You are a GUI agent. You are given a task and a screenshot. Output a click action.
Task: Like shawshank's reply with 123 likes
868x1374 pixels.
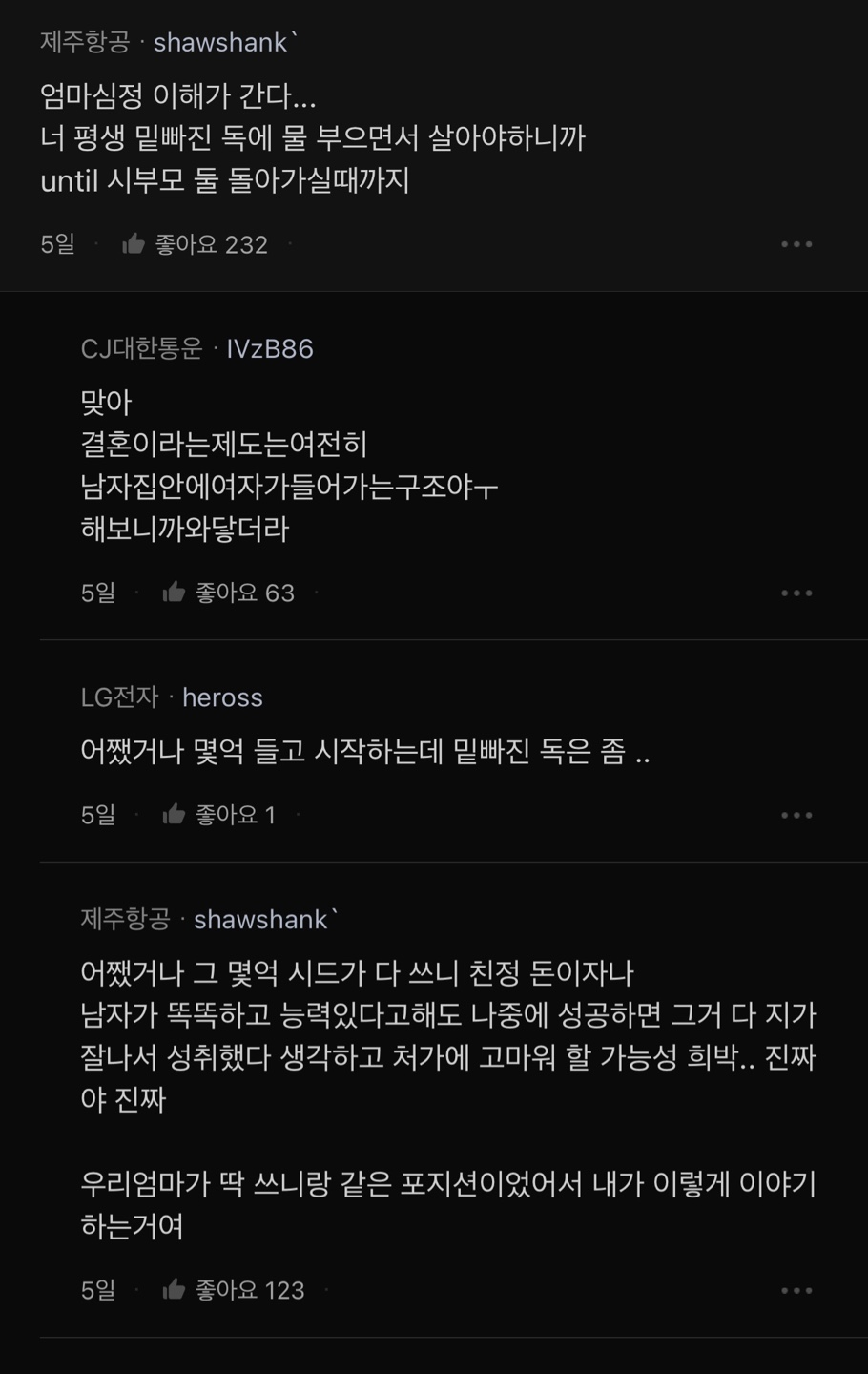(x=175, y=1290)
